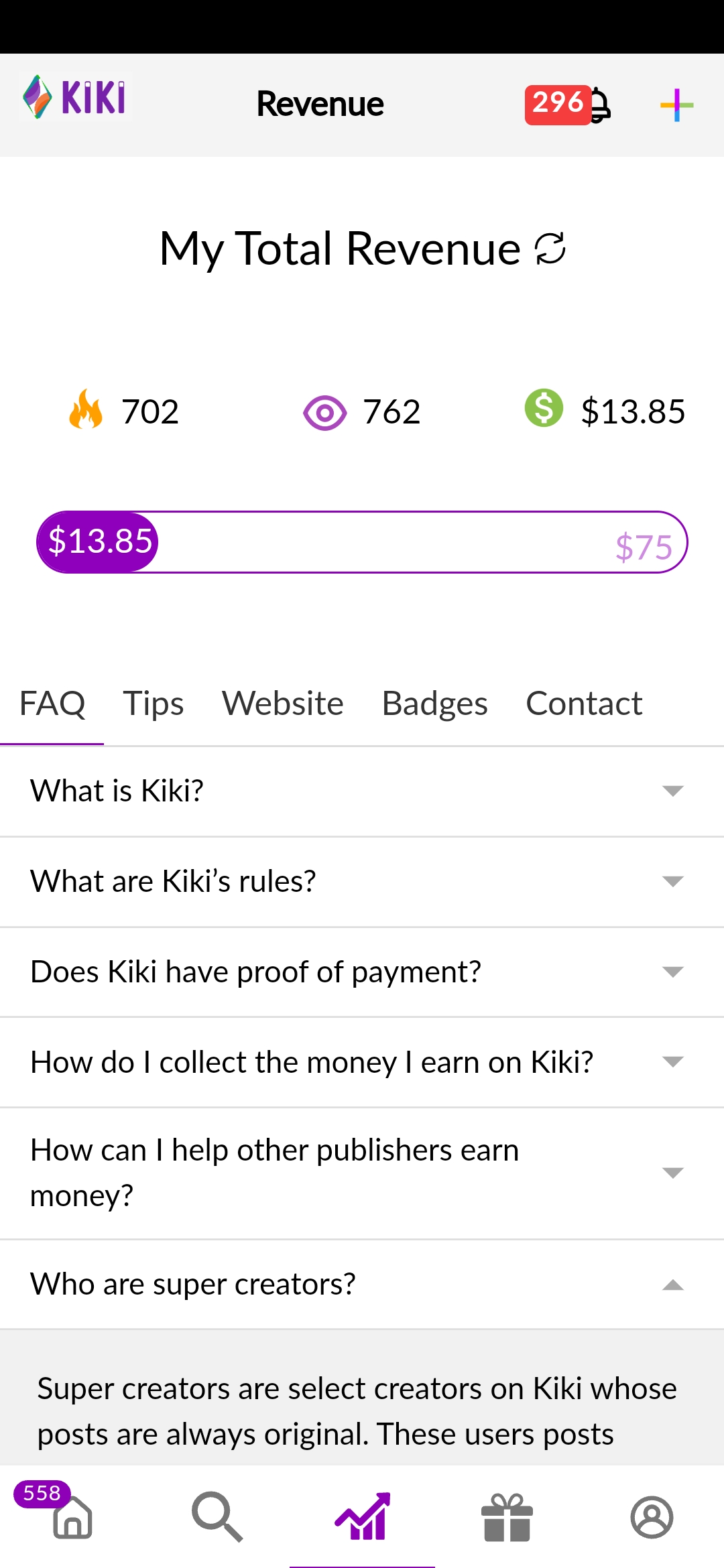
Task: Tap the revenue chart tab in bottom bar
Action: point(362,1517)
